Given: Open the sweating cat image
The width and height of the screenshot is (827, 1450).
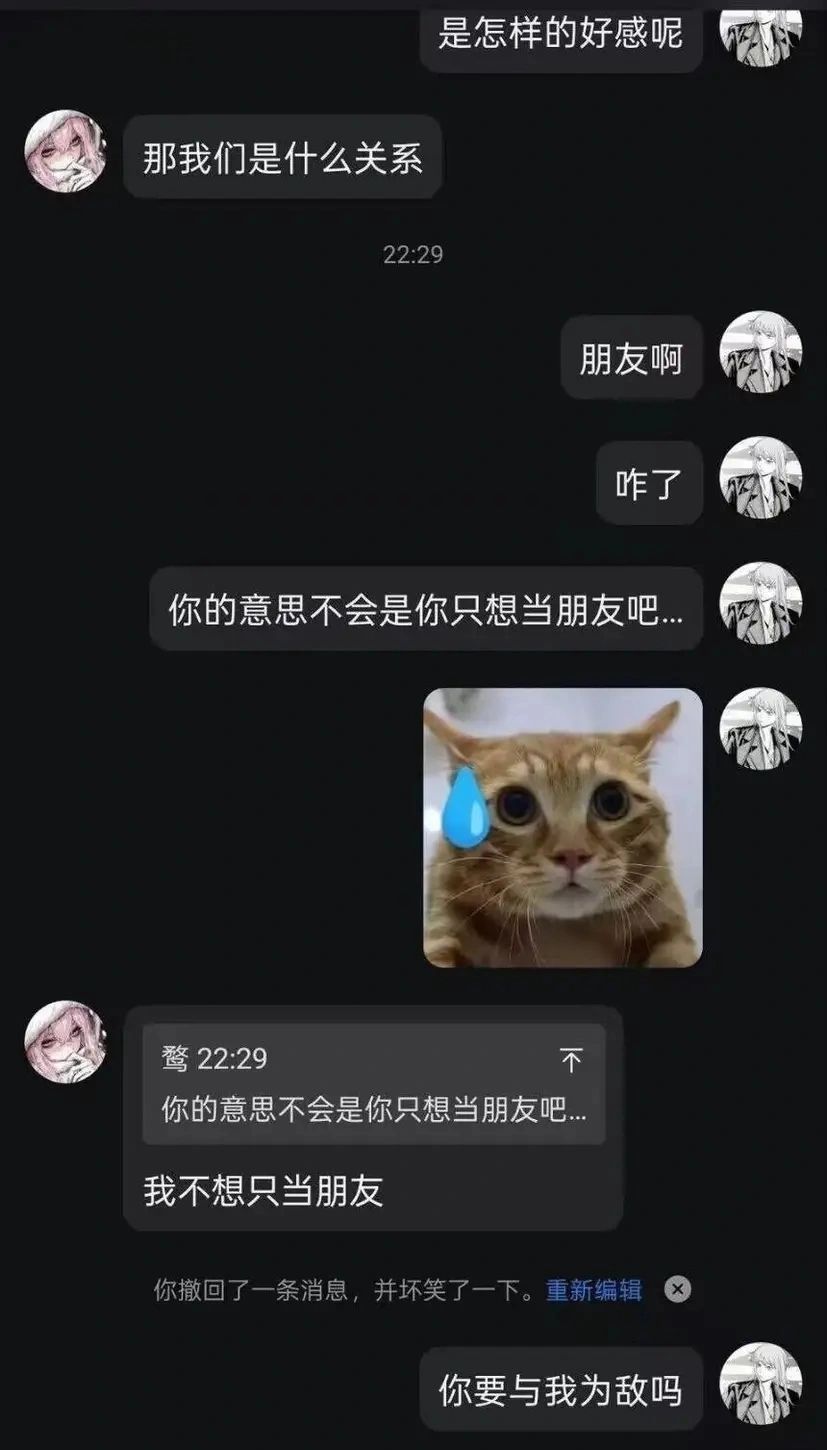Looking at the screenshot, I should pyautogui.click(x=563, y=827).
